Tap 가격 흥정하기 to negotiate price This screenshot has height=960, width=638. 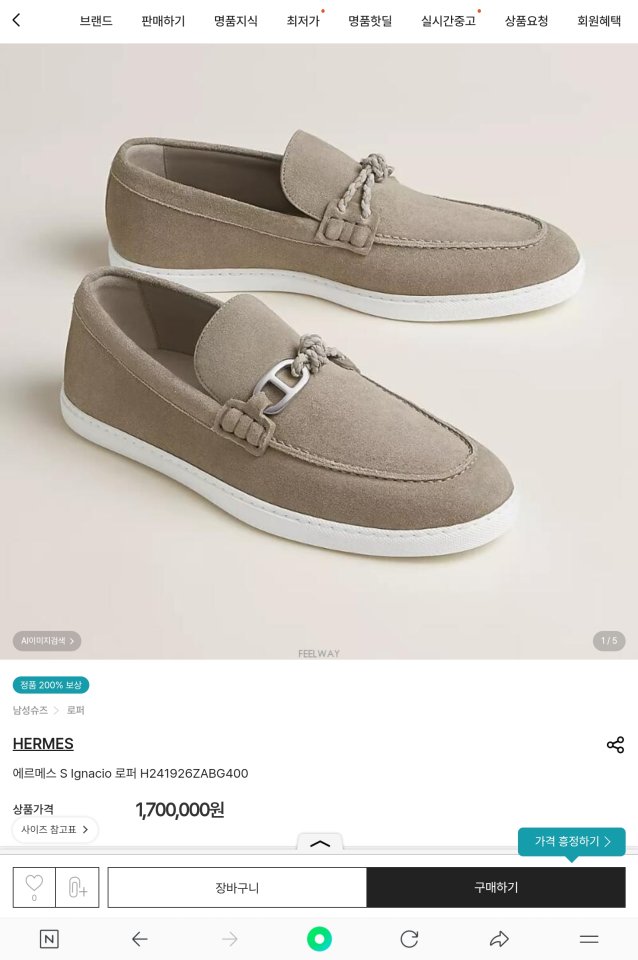click(572, 842)
